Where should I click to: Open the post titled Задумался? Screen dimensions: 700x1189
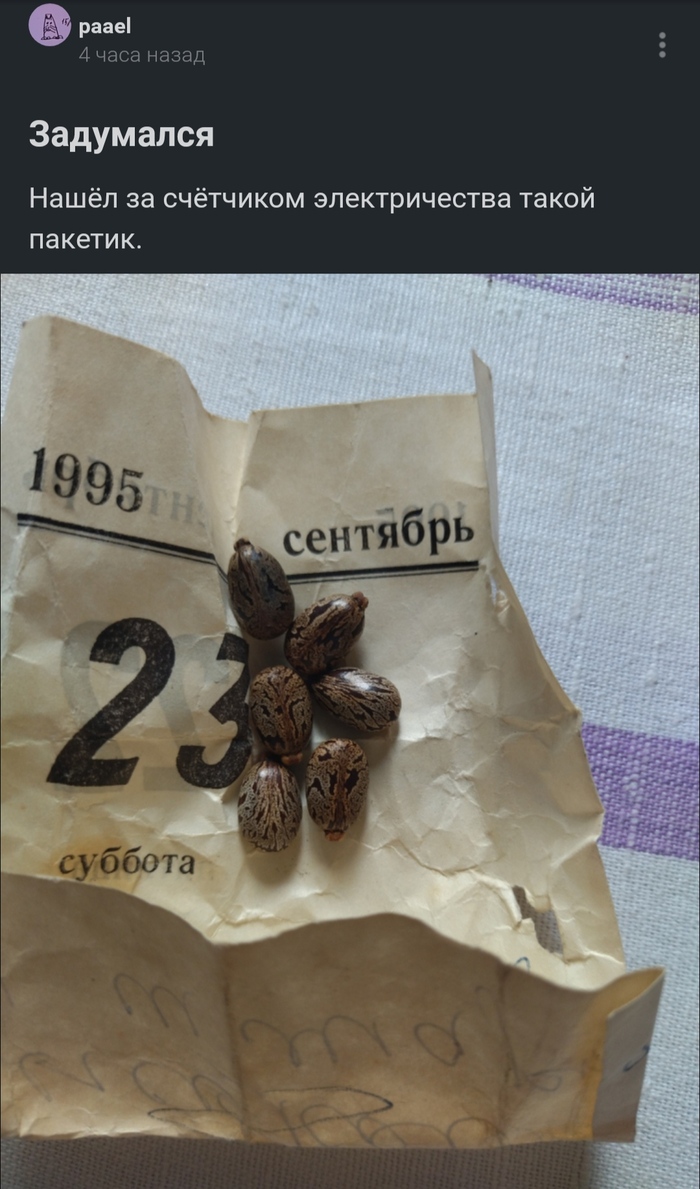pyautogui.click(x=121, y=134)
